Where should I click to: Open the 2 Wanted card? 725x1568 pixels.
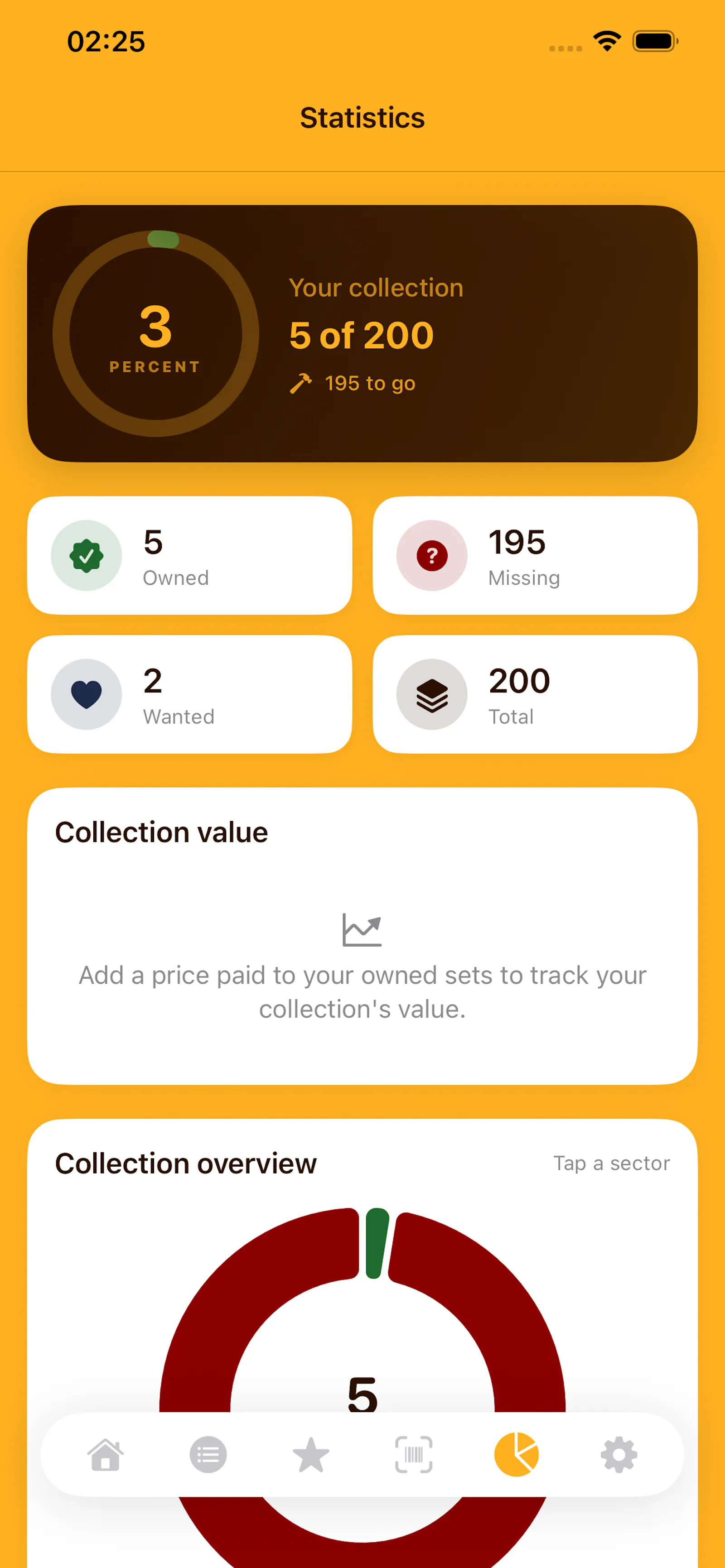tap(190, 694)
